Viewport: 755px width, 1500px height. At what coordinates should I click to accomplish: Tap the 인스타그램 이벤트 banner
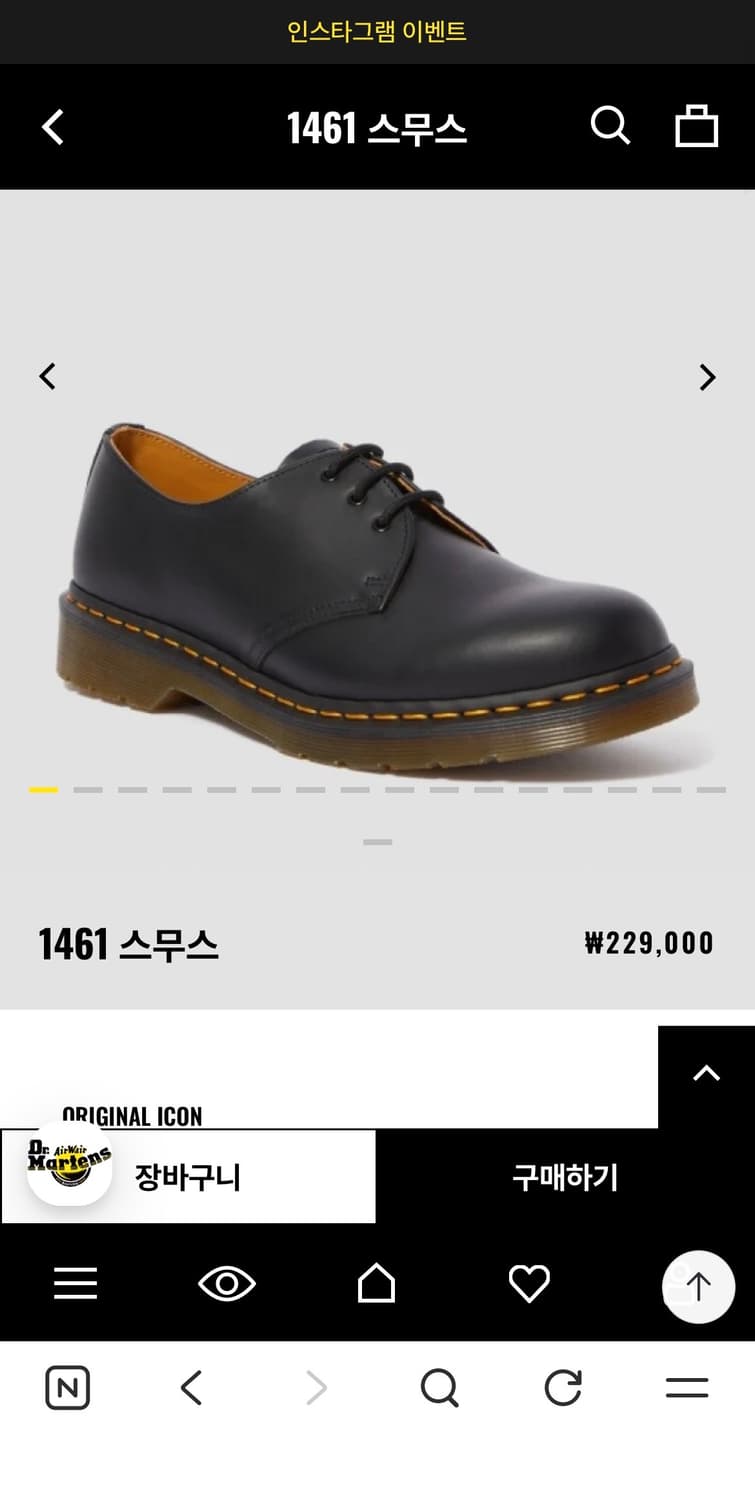click(x=377, y=32)
